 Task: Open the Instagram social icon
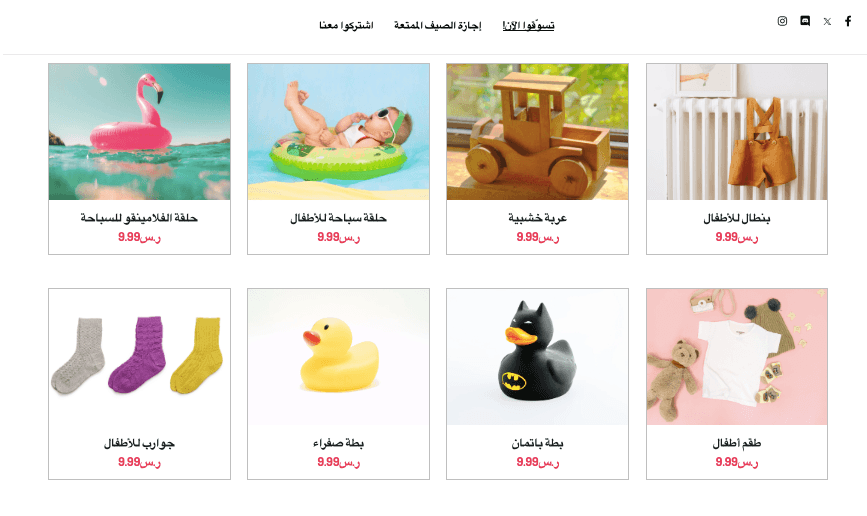[x=782, y=21]
